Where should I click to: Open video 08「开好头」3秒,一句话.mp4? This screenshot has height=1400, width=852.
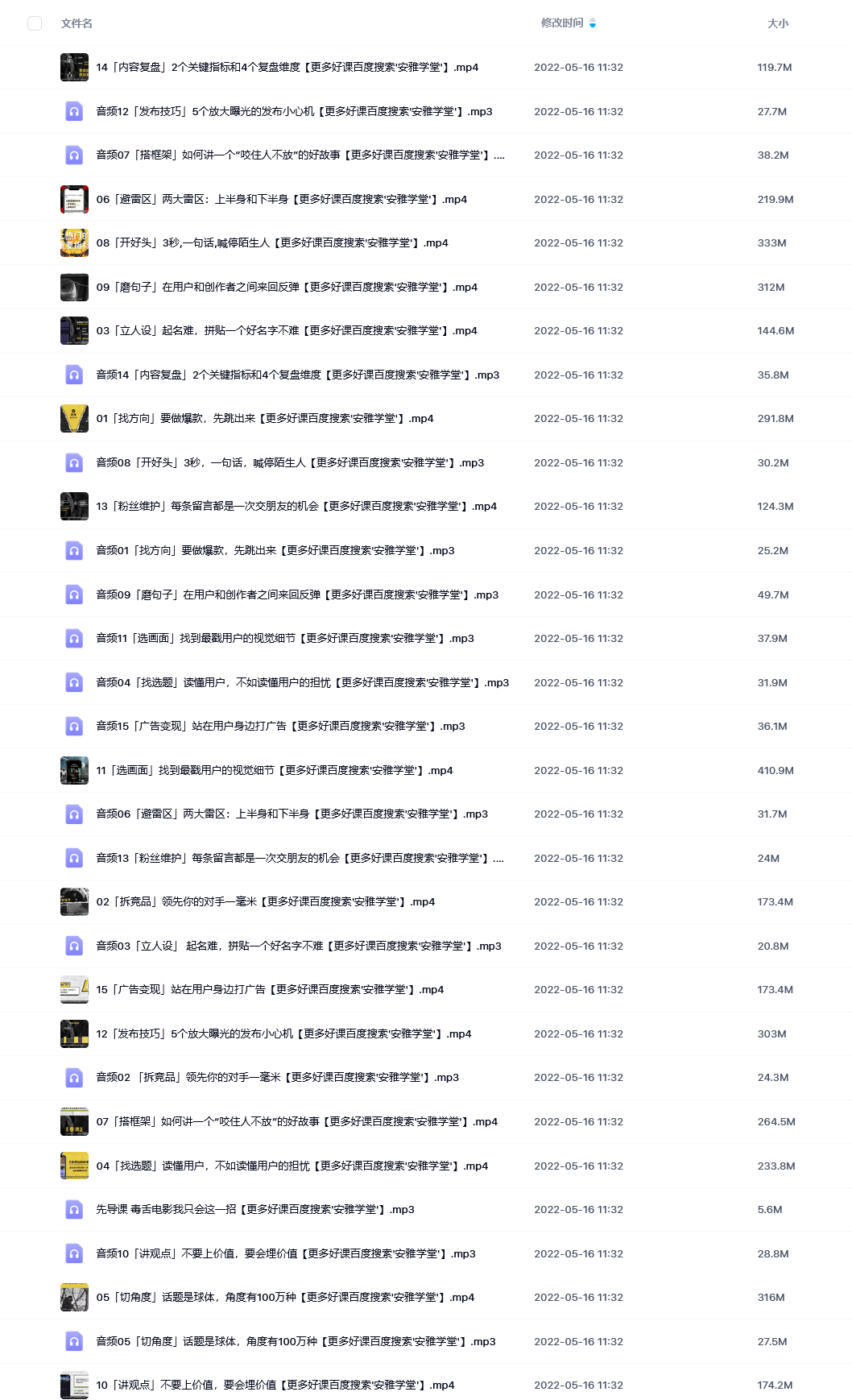272,242
